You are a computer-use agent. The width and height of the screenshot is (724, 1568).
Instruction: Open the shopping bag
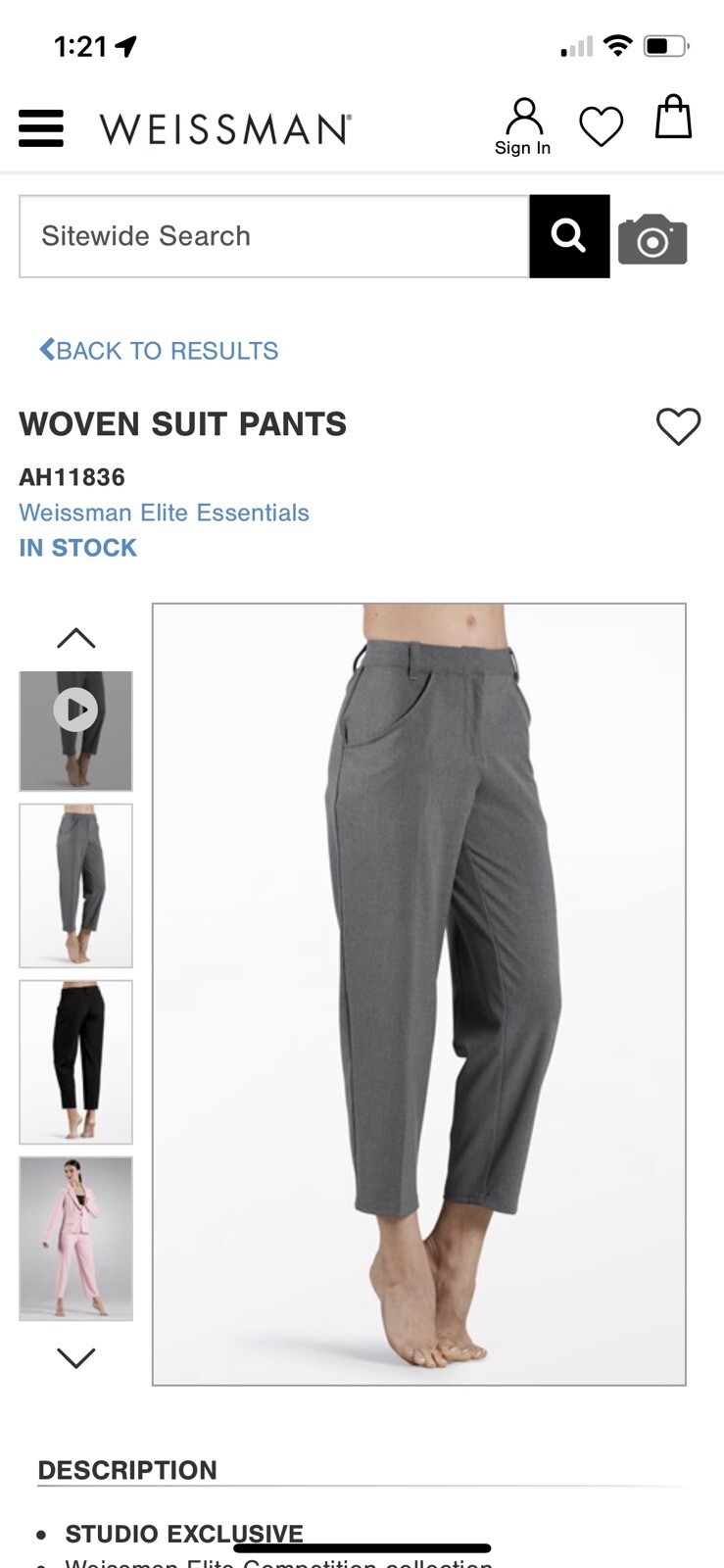673,118
